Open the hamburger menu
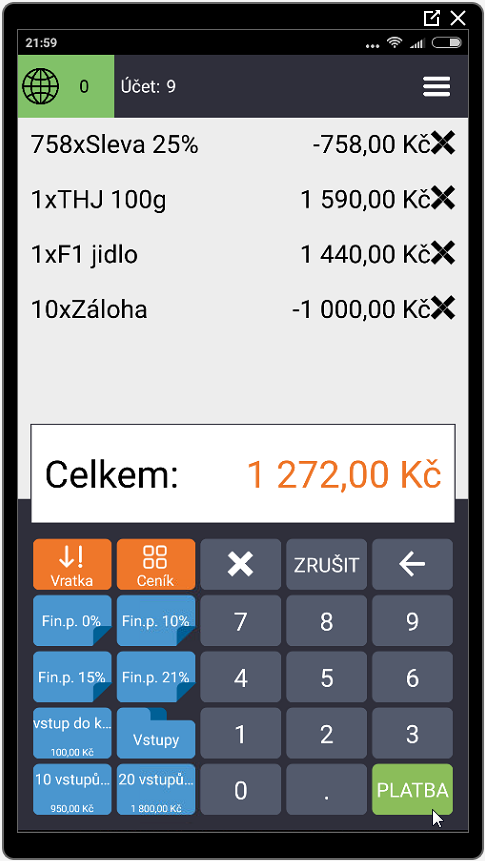Screen dimensions: 485x861 coord(436,87)
